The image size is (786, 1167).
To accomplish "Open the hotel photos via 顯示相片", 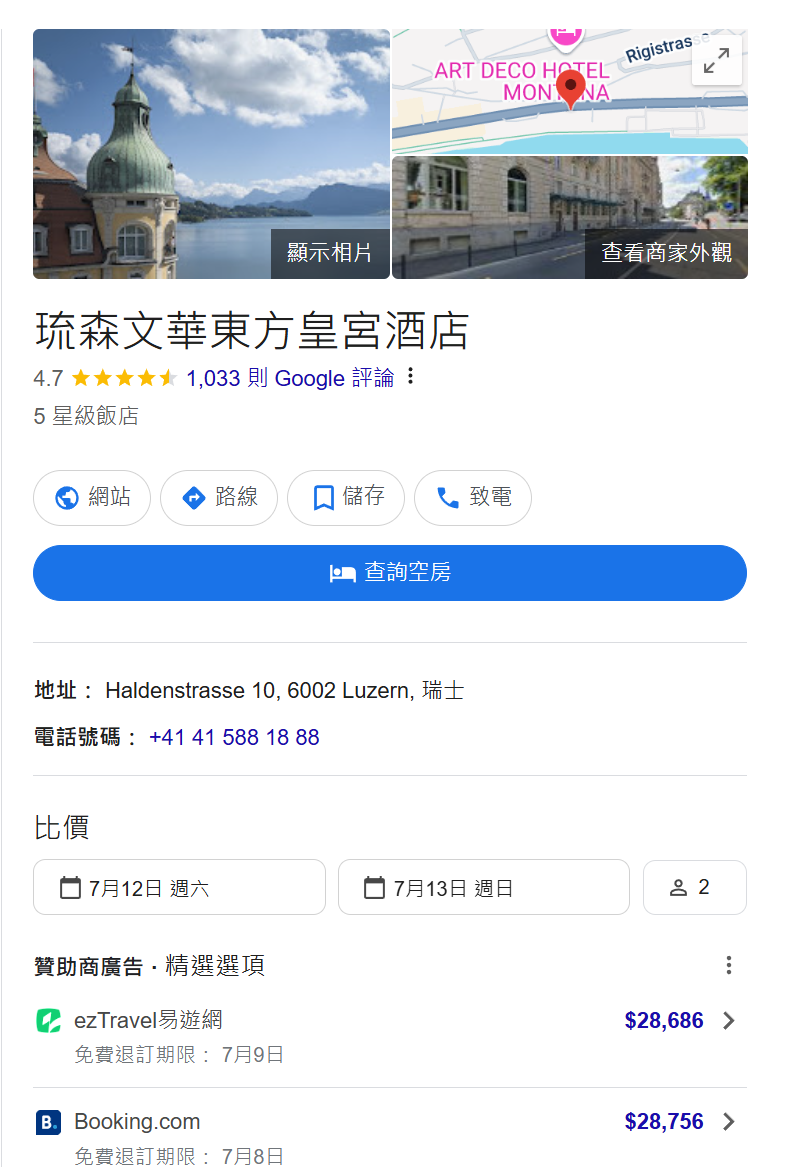I will tap(329, 253).
